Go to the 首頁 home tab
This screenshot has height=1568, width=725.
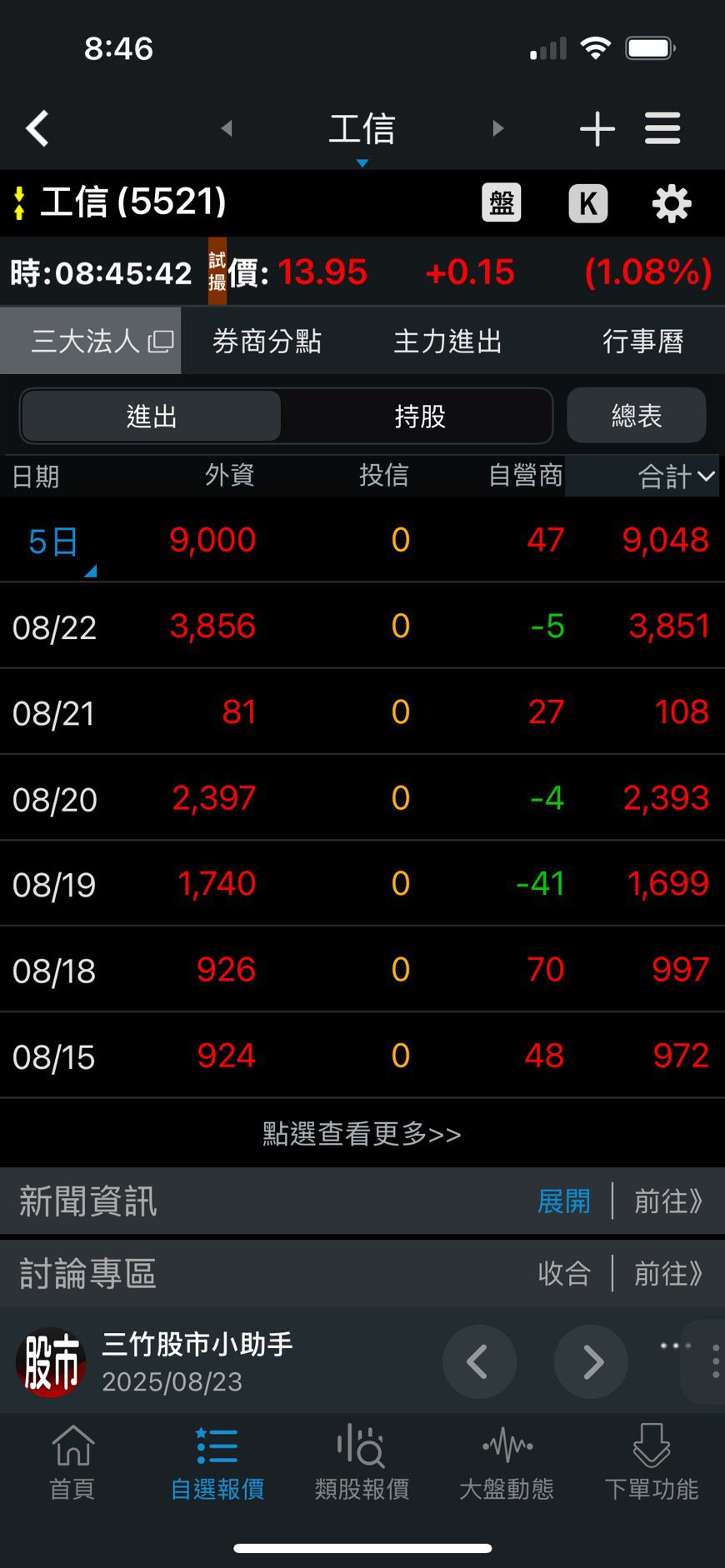click(72, 1462)
